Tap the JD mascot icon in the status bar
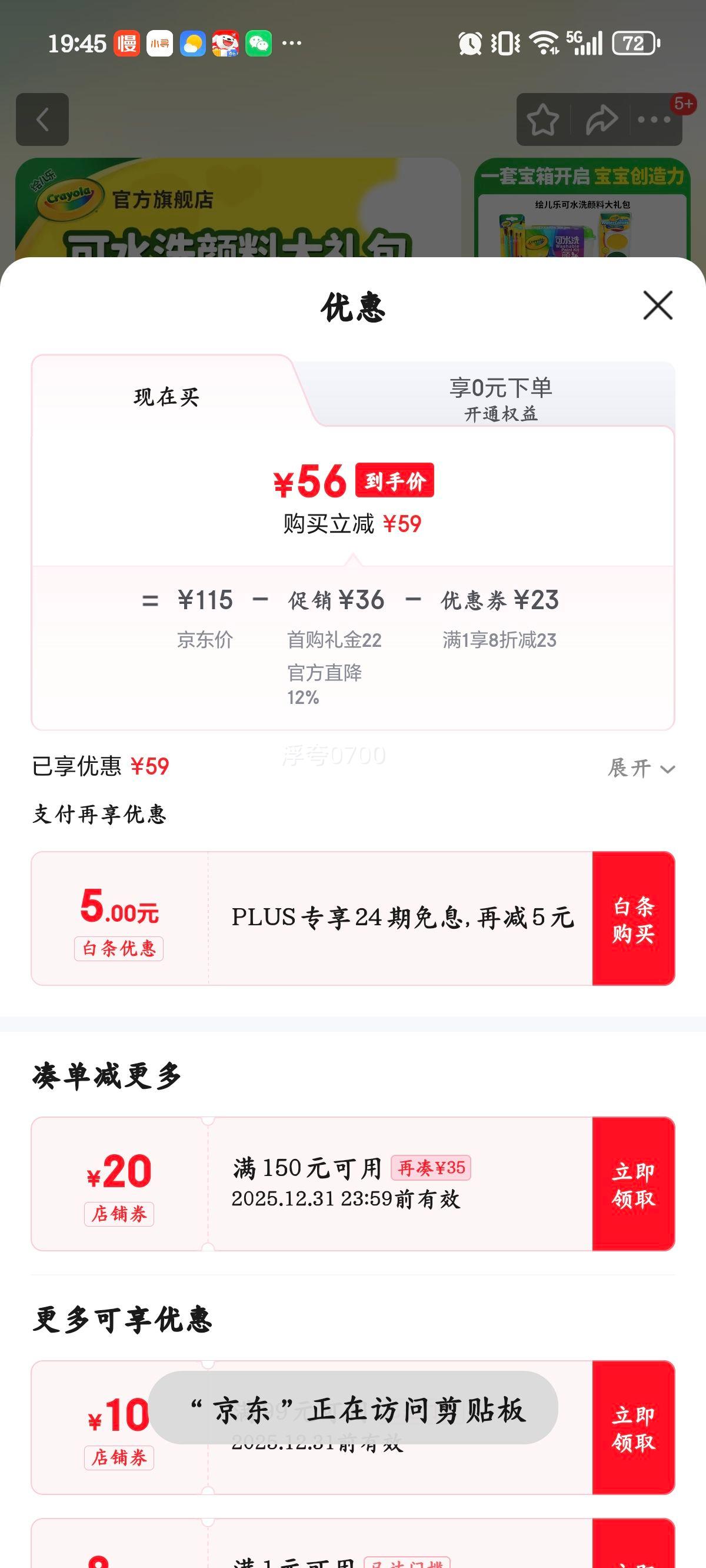This screenshot has height=1568, width=706. [x=226, y=42]
